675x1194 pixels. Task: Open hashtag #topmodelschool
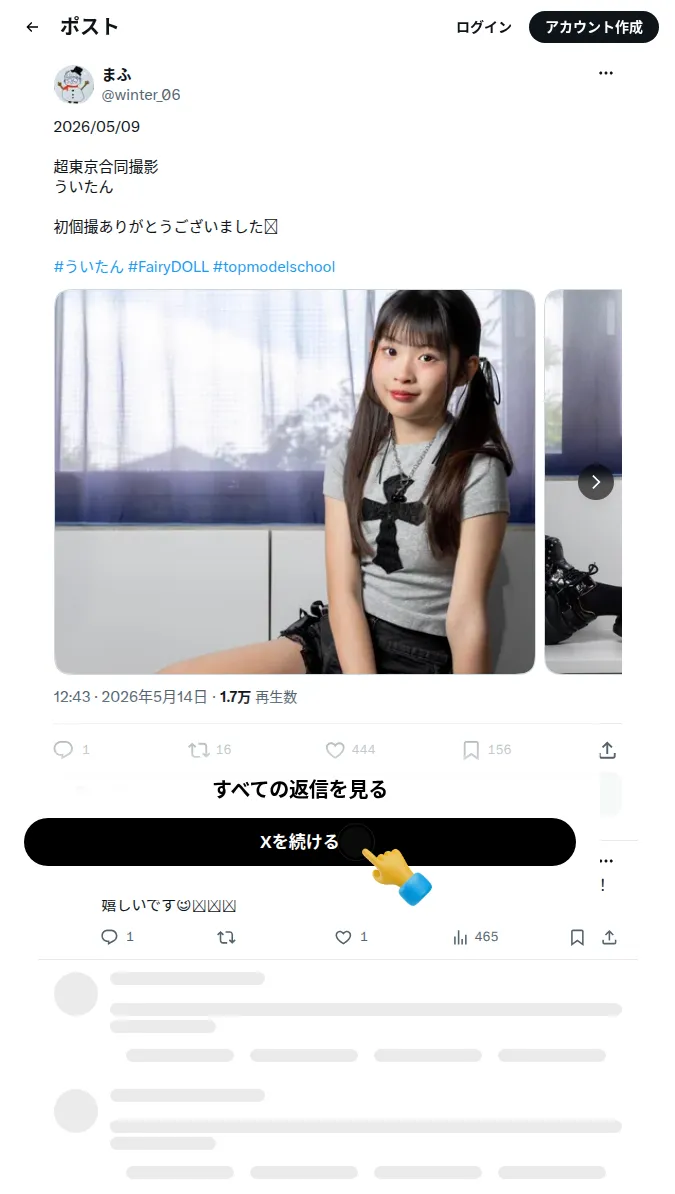coord(274,267)
